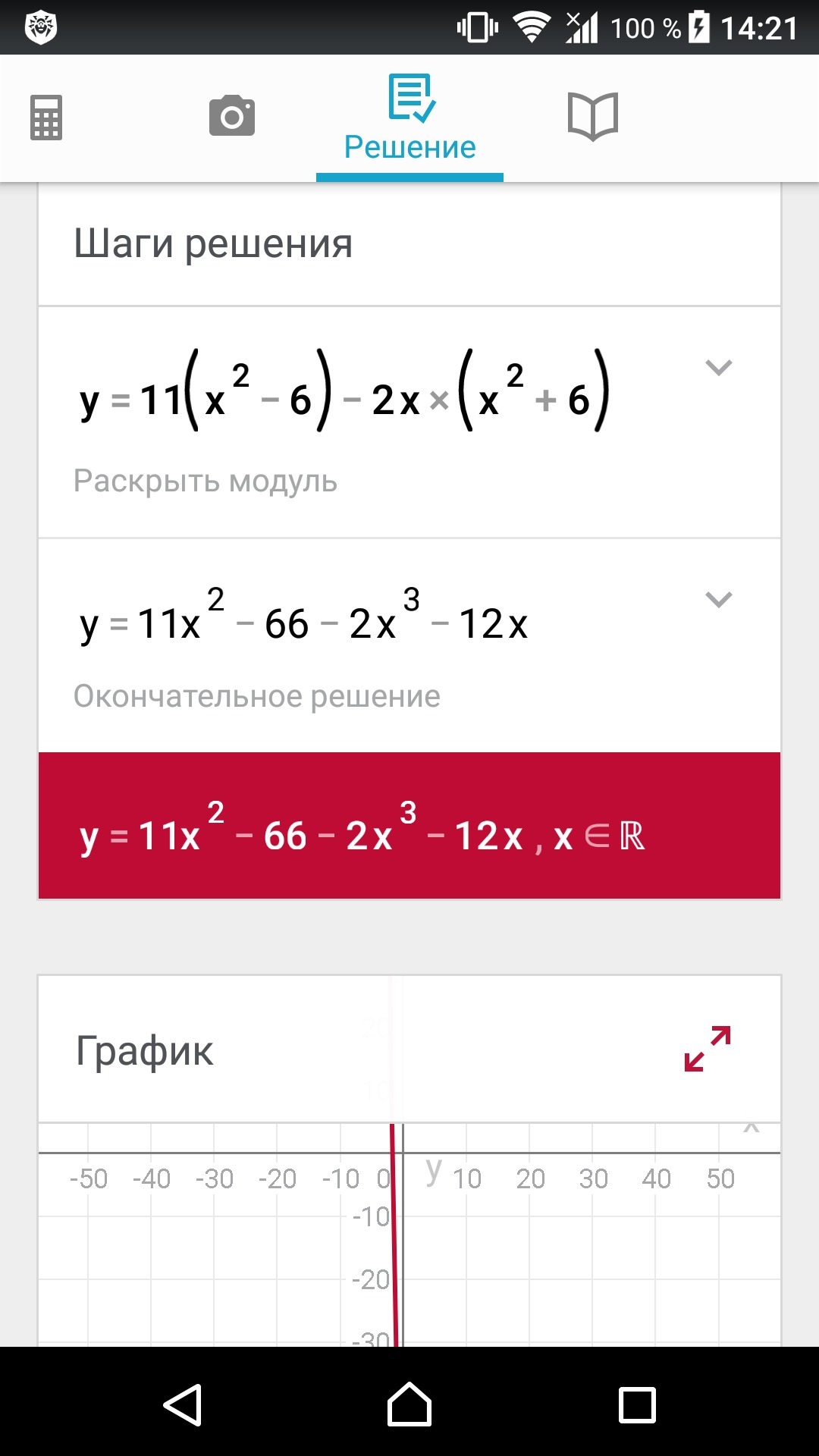
Task: Open the camera tab
Action: coord(232,116)
